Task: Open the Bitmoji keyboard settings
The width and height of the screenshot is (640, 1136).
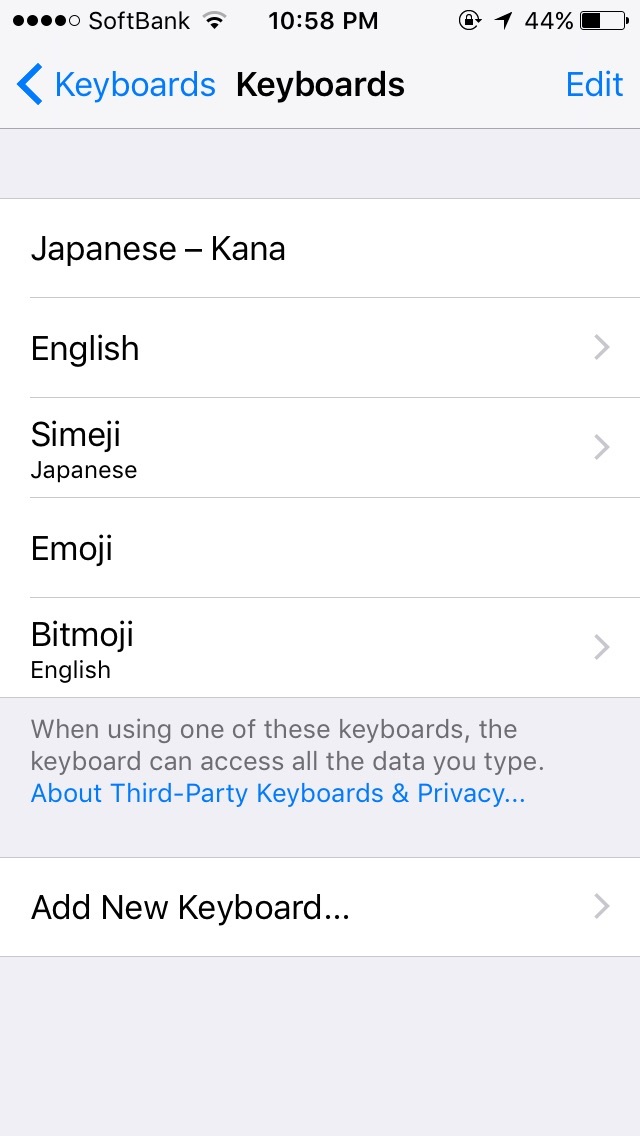Action: 320,648
